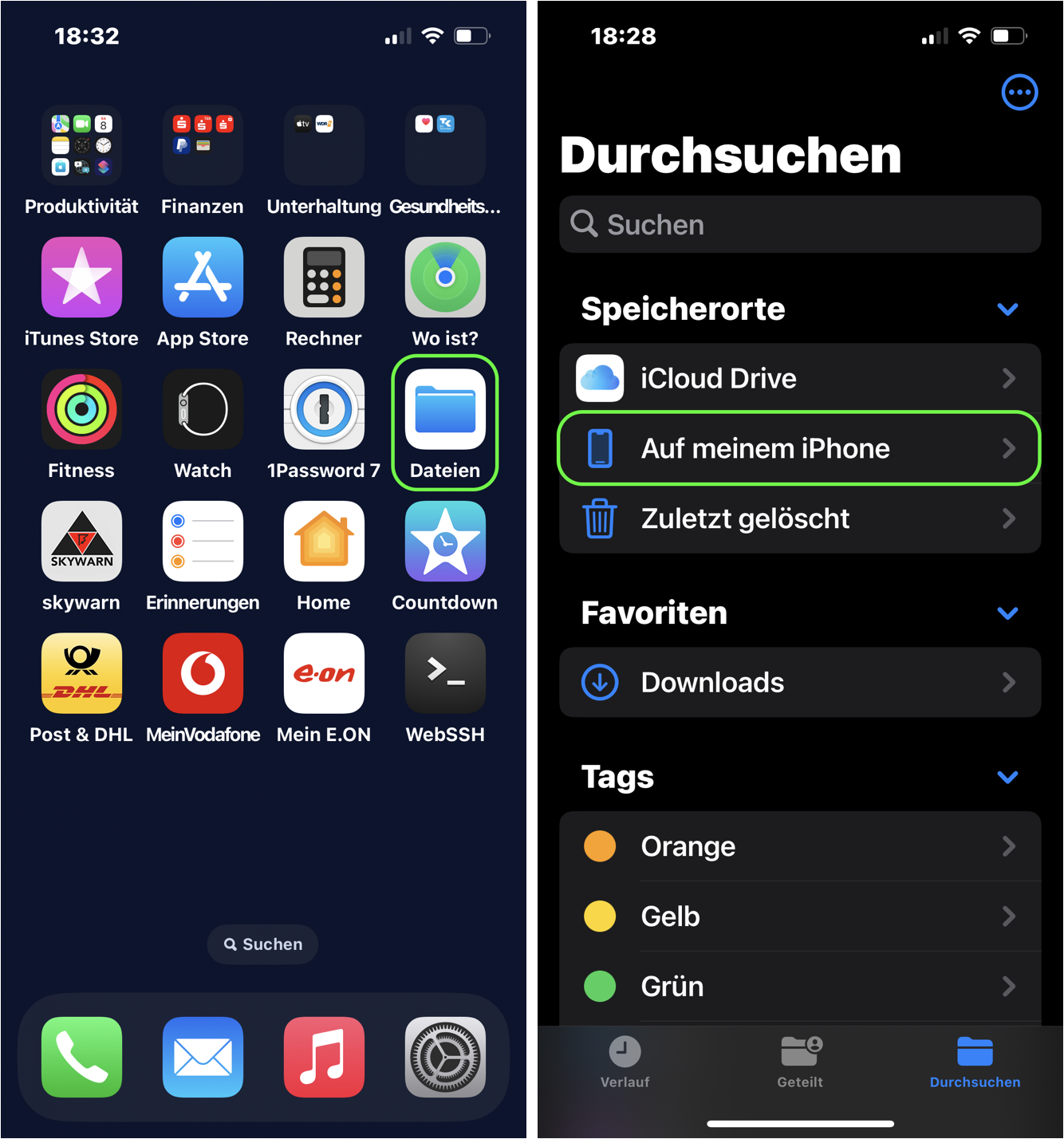This screenshot has width=1064, height=1139.
Task: Switch to the Verlauf tab
Action: click(625, 1062)
